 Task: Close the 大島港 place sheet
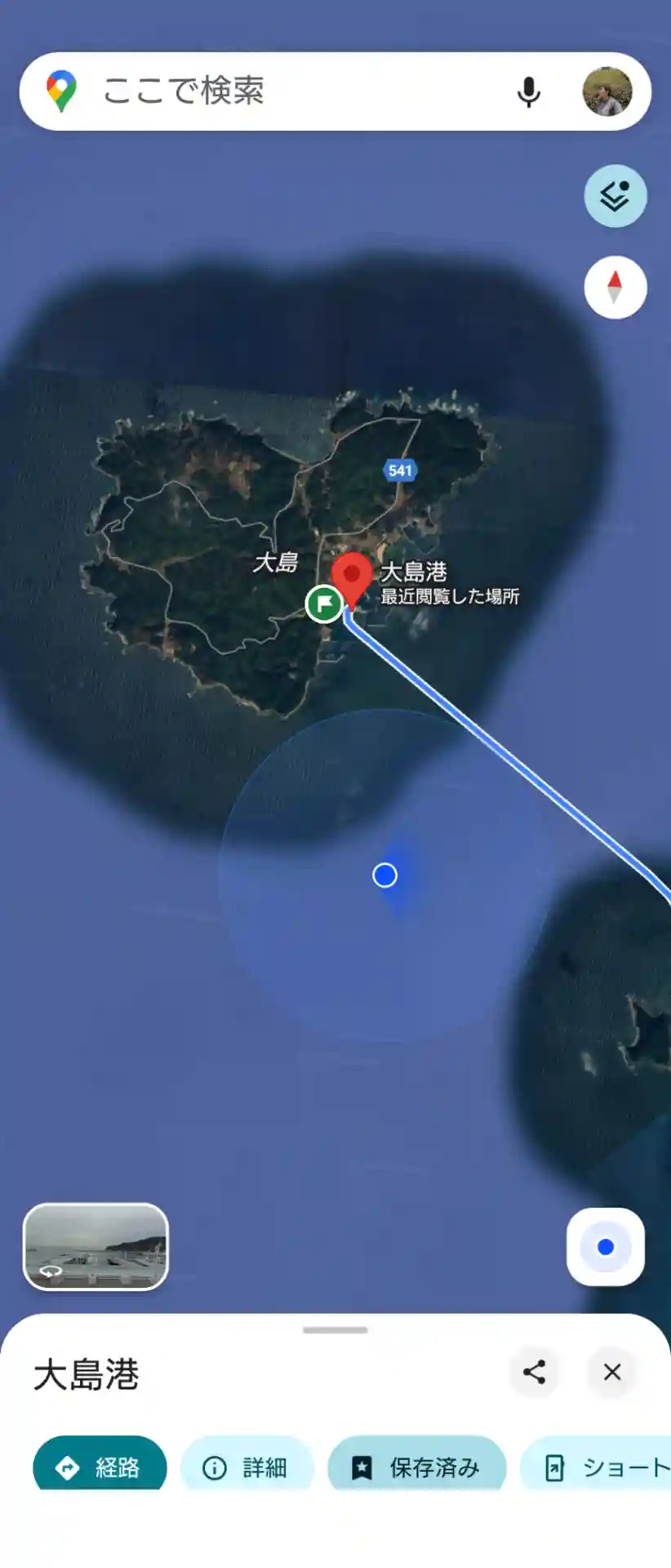[612, 1372]
